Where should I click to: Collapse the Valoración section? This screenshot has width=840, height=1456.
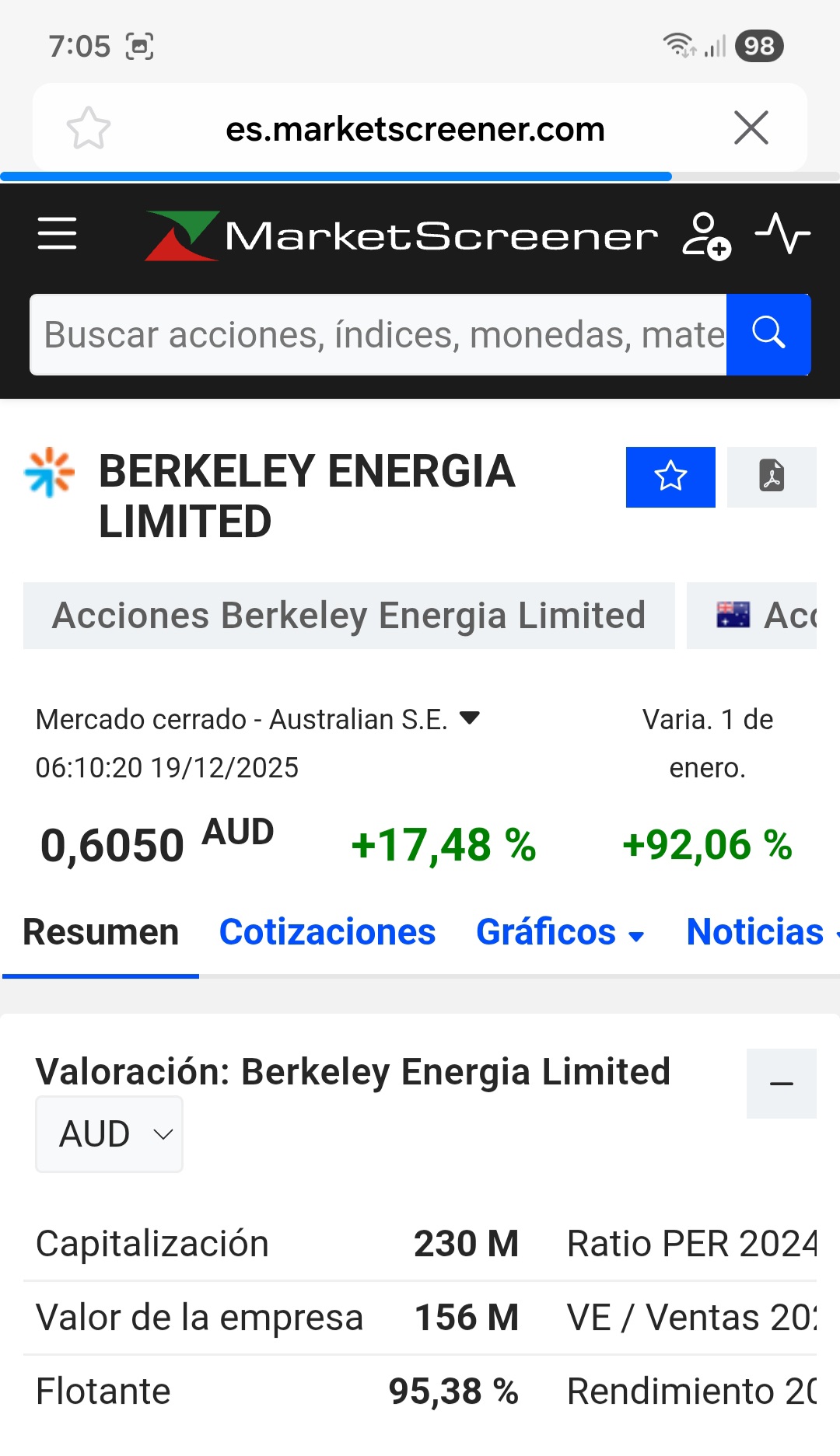point(781,1084)
